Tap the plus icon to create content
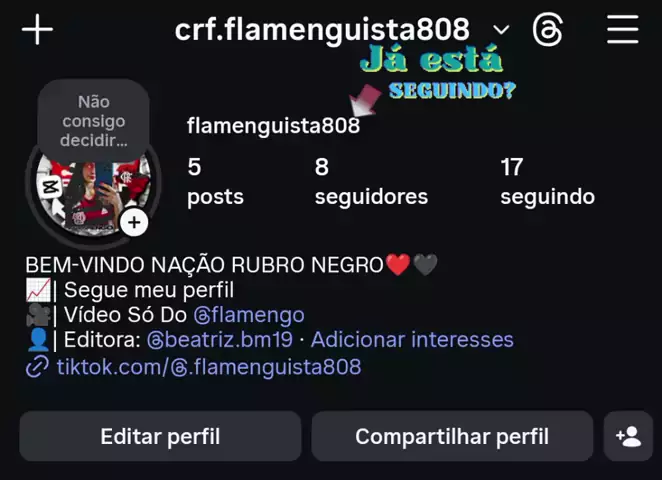Image resolution: width=662 pixels, height=480 pixels. tap(37, 30)
